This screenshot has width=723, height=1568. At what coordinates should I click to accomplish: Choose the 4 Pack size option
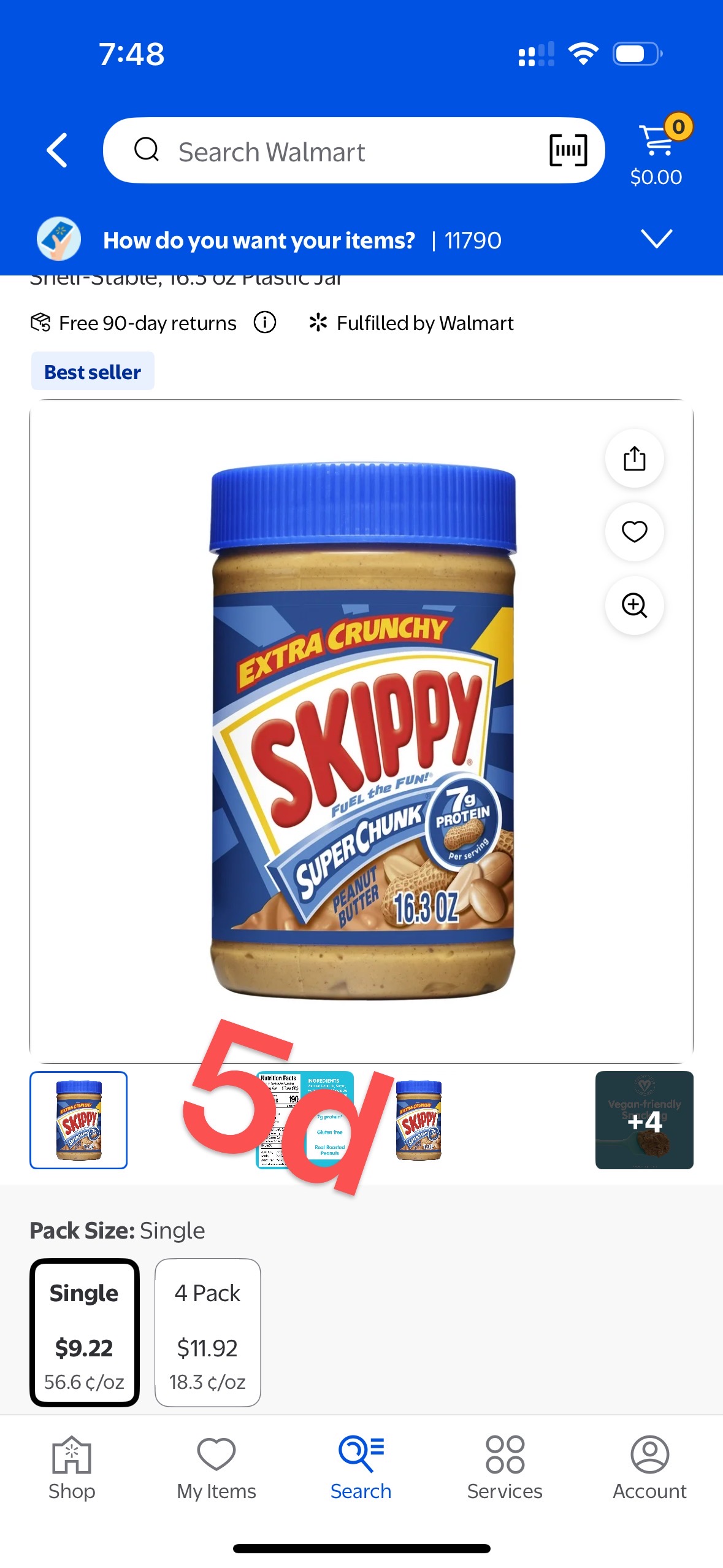click(207, 1332)
